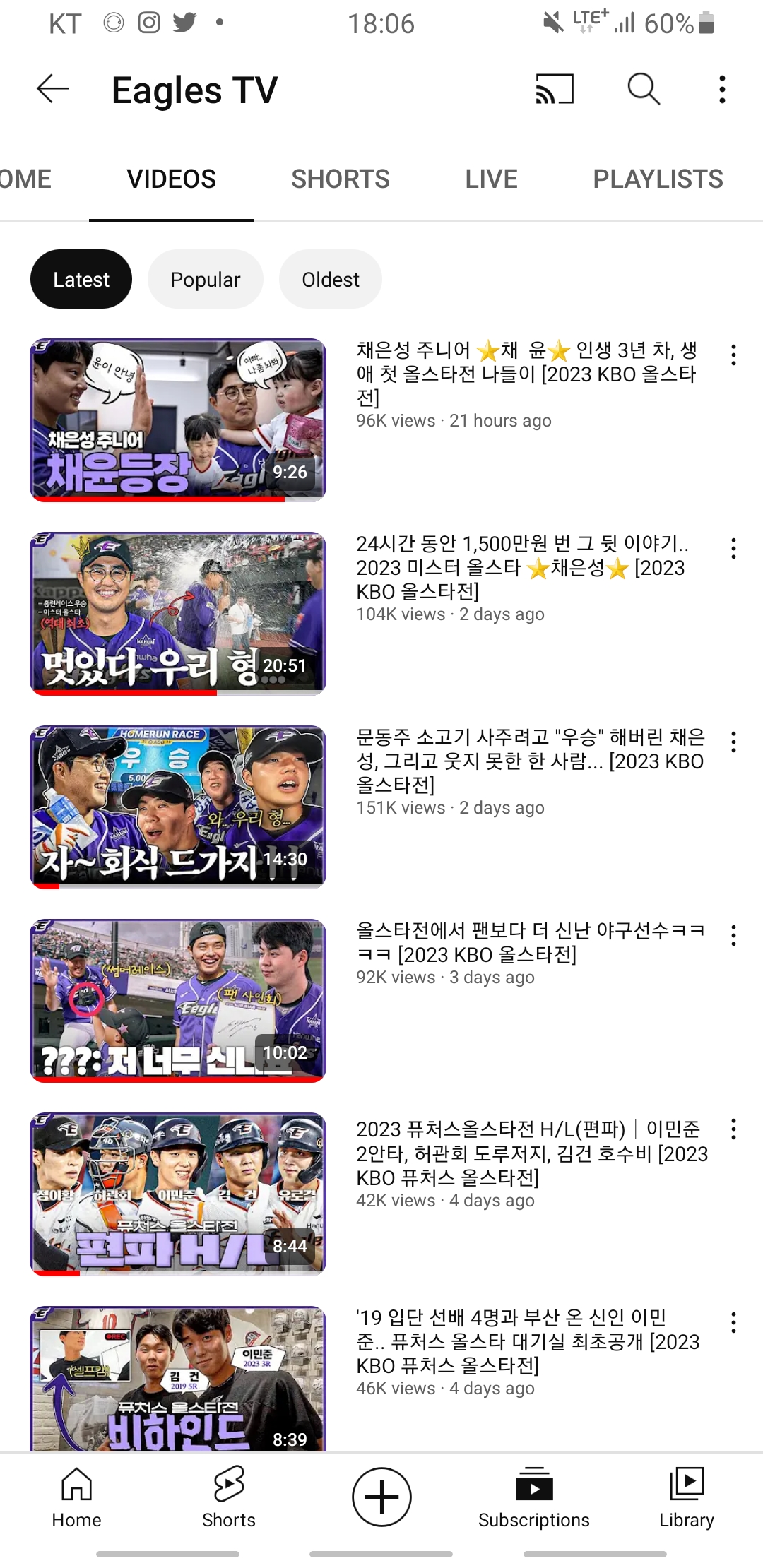The height and width of the screenshot is (1568, 763).
Task: Open the cast to device icon
Action: [x=555, y=89]
